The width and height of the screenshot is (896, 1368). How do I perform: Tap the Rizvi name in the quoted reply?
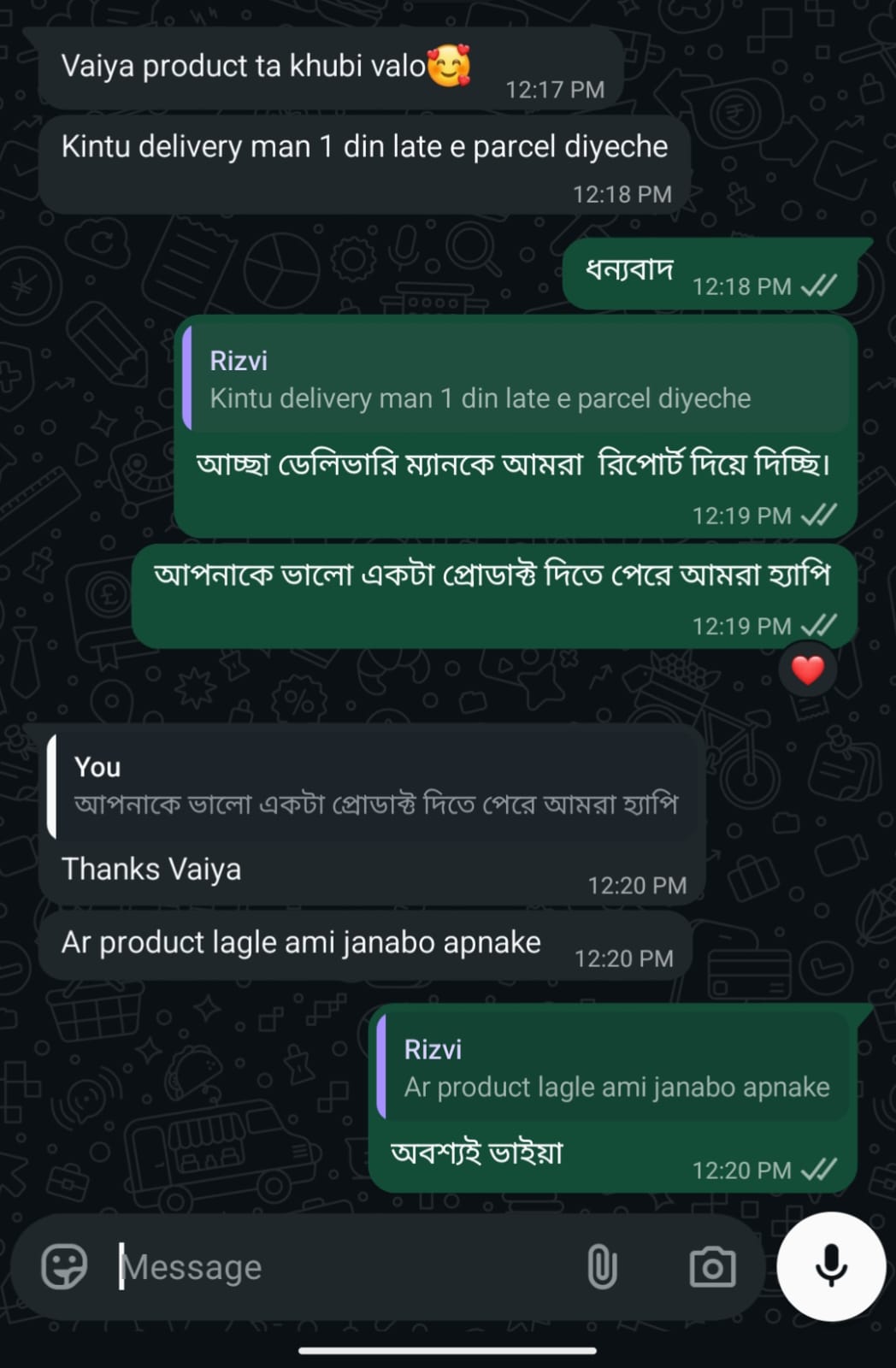[237, 360]
